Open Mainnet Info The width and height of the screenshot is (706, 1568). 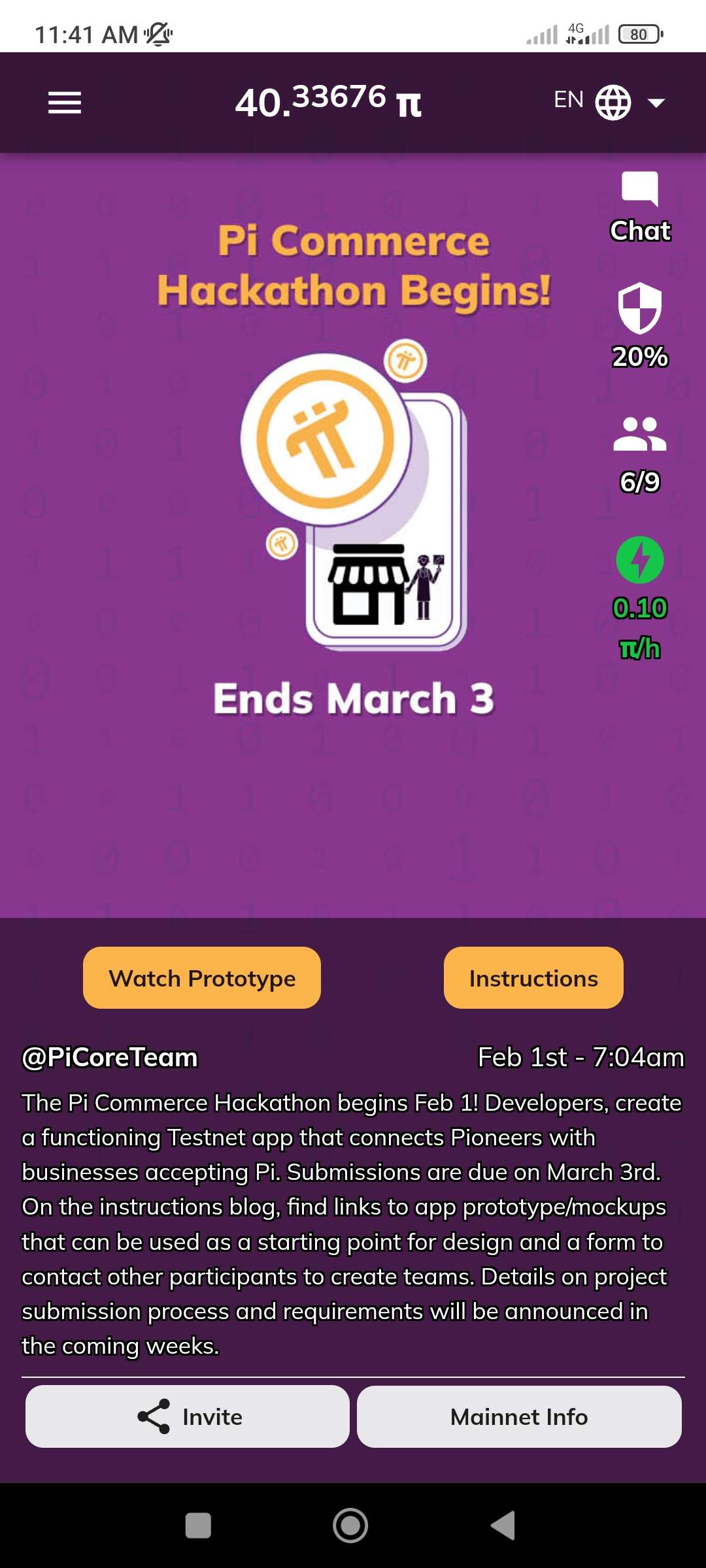point(519,1416)
